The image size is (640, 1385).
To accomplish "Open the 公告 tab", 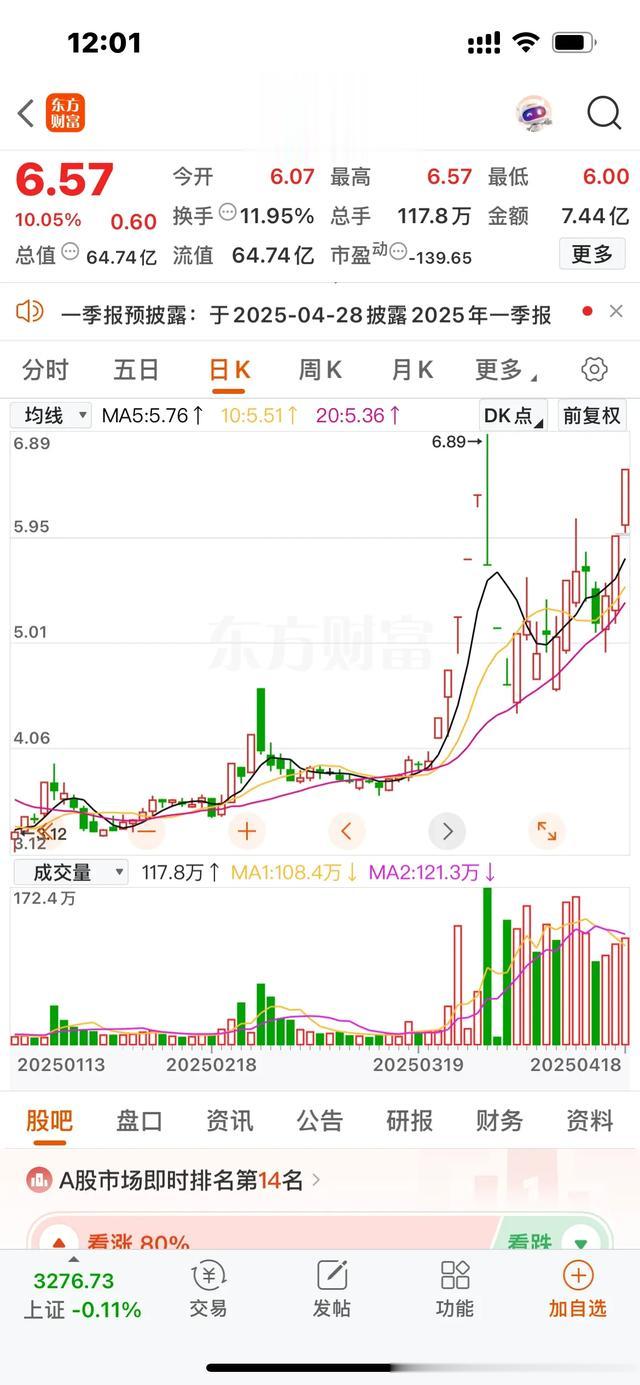I will (319, 1121).
